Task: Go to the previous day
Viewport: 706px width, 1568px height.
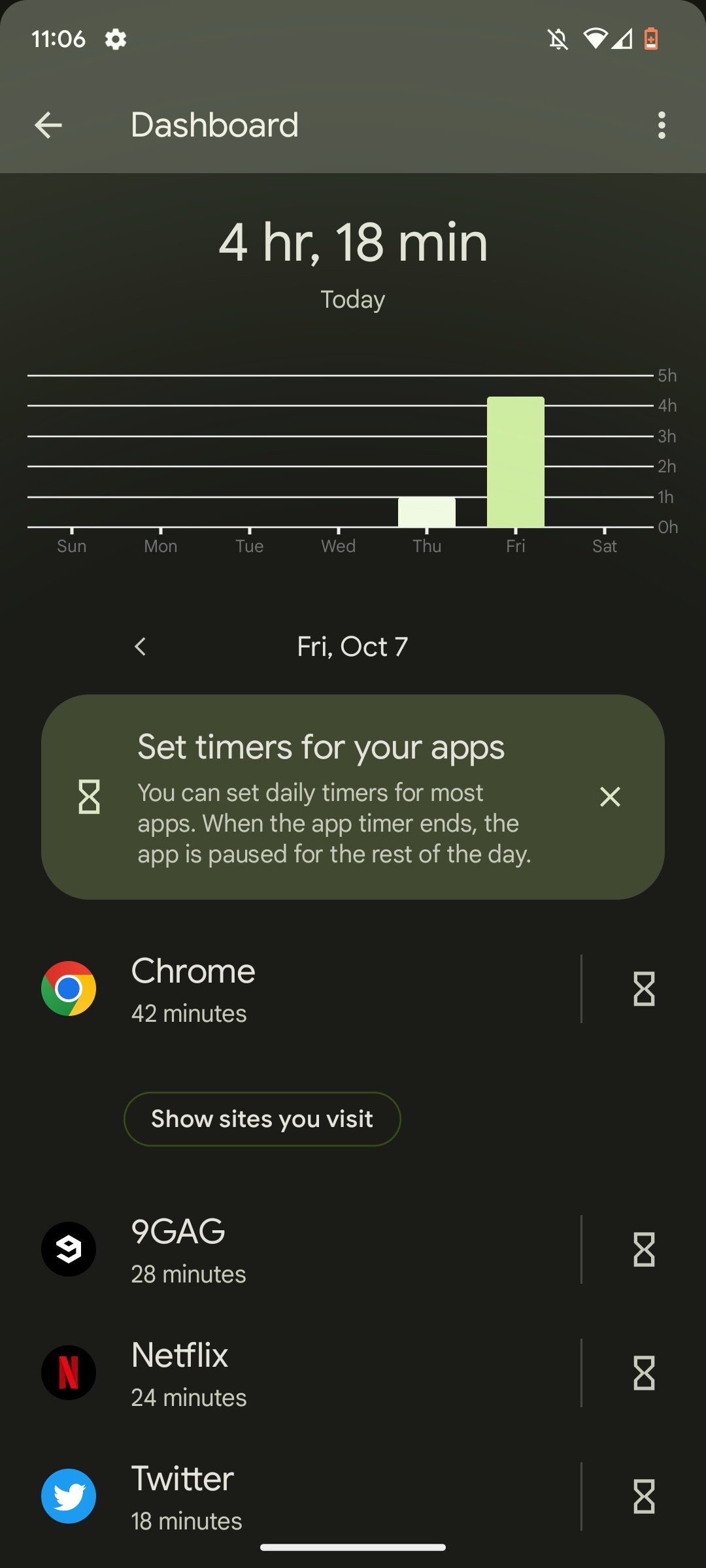Action: (x=140, y=647)
